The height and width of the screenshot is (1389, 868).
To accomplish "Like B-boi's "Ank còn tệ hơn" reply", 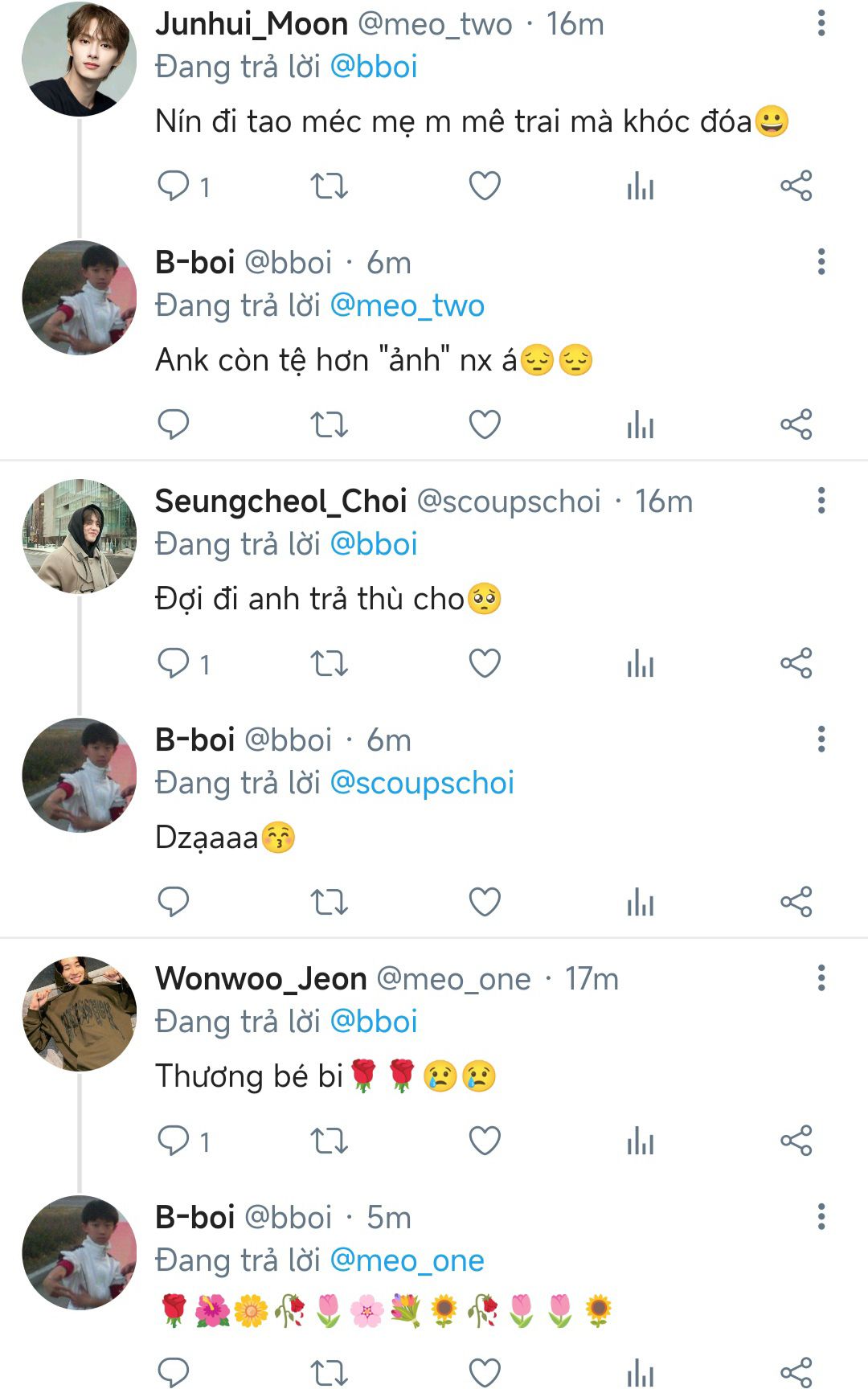I will [x=485, y=424].
